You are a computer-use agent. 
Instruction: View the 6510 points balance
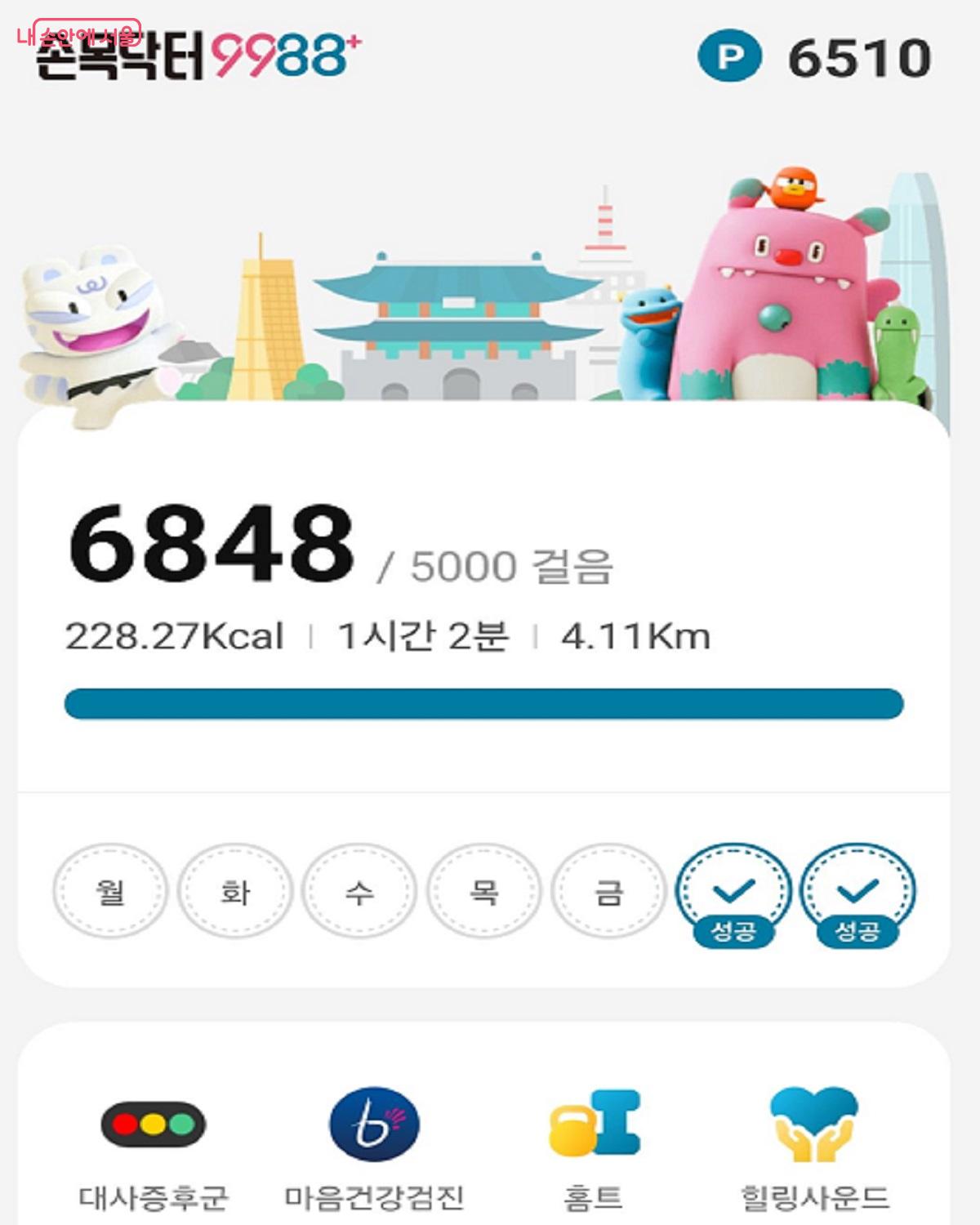(815, 58)
